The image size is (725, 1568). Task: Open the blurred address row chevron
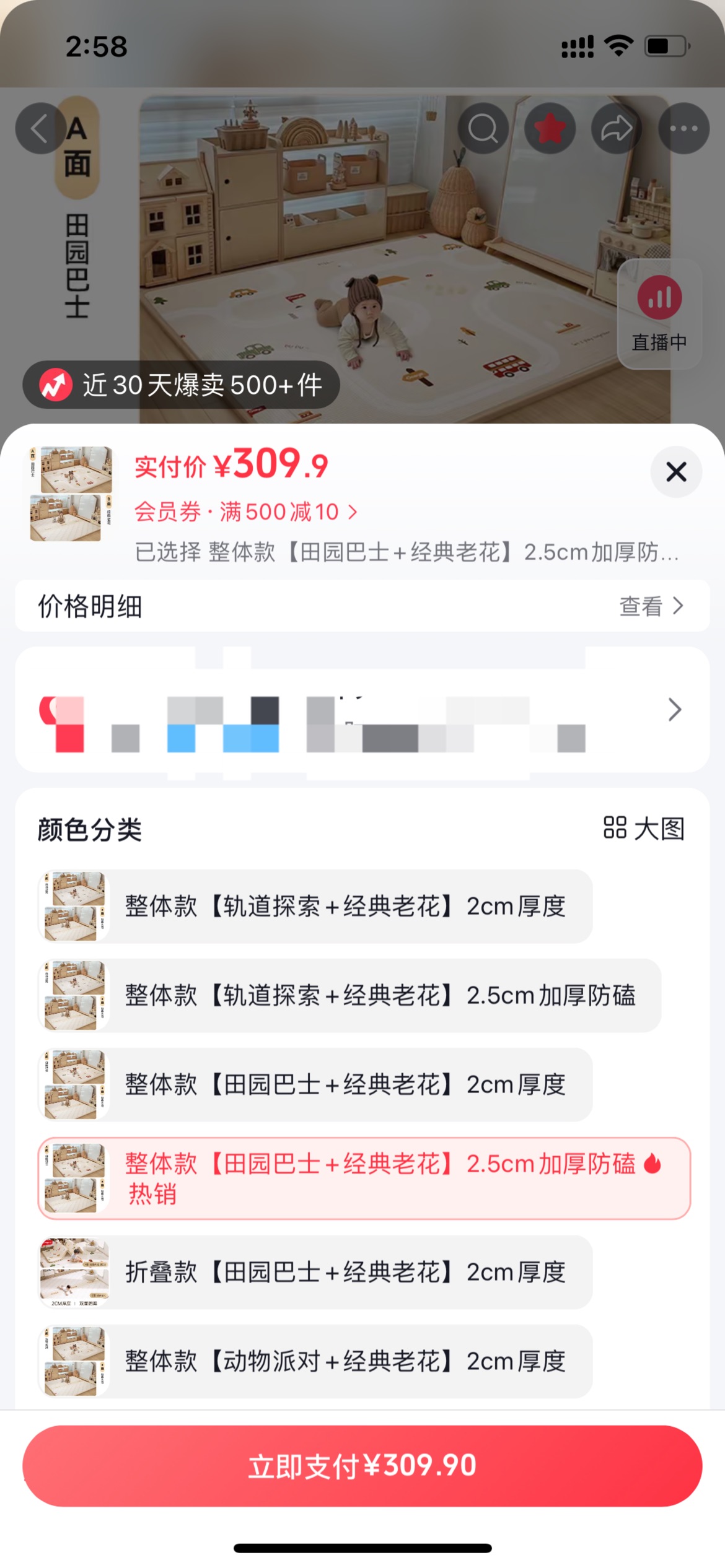(x=675, y=710)
